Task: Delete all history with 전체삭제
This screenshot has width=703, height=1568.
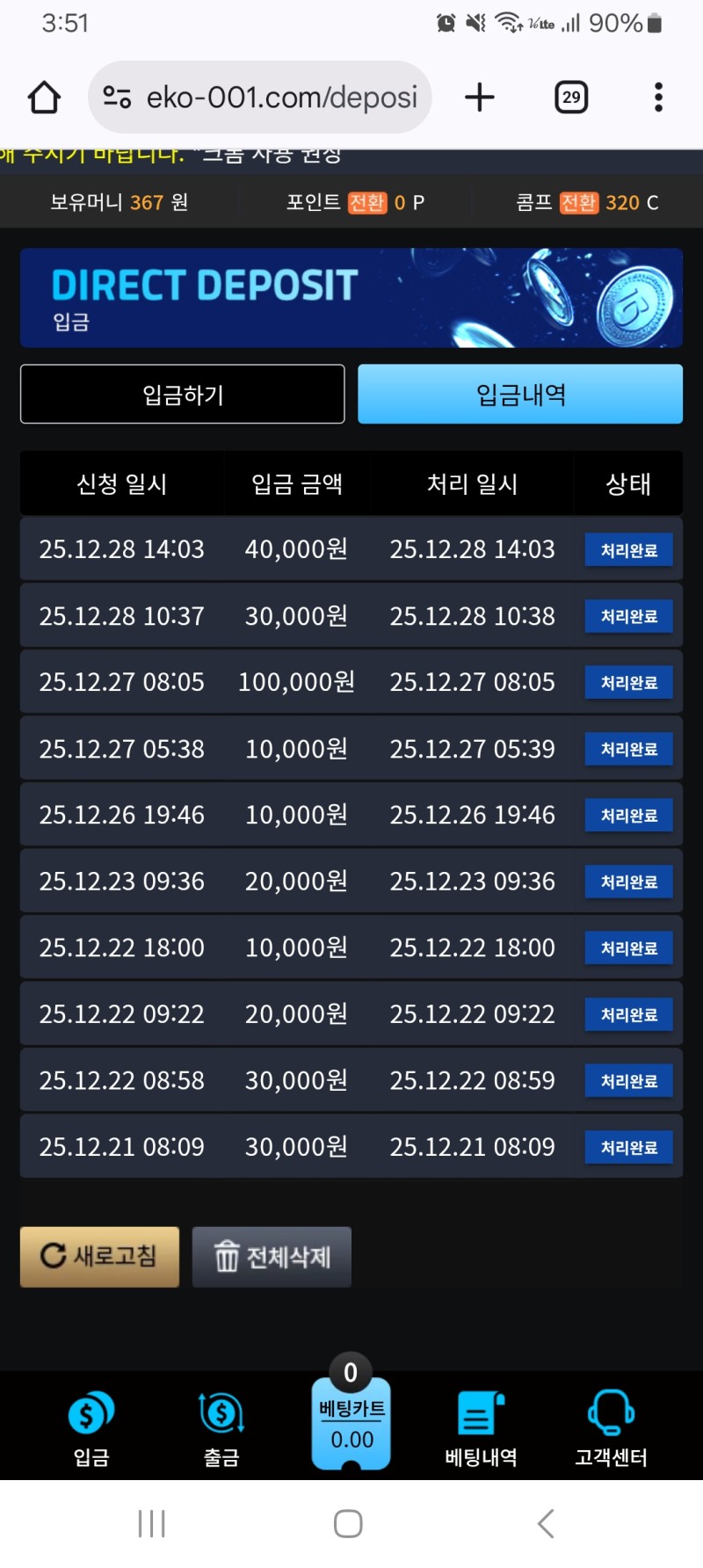Action: click(x=272, y=1257)
